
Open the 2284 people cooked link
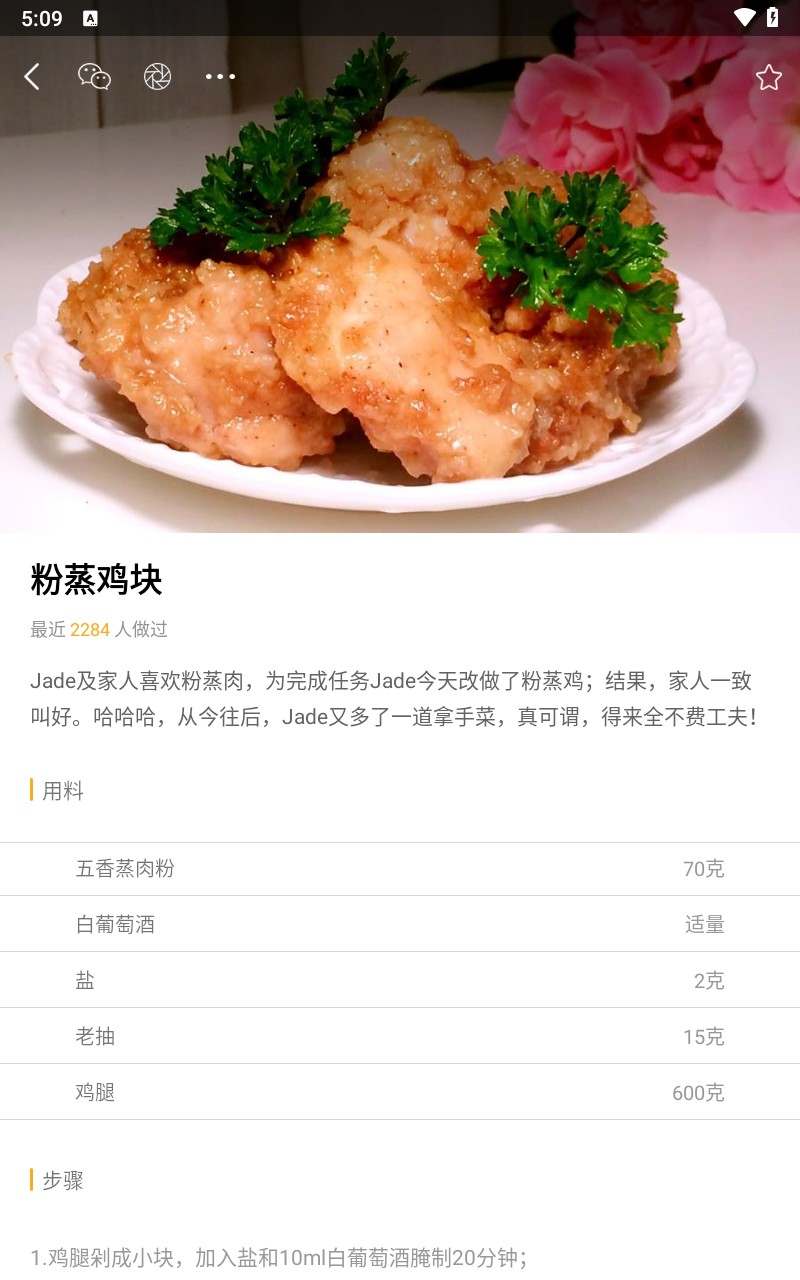click(90, 630)
